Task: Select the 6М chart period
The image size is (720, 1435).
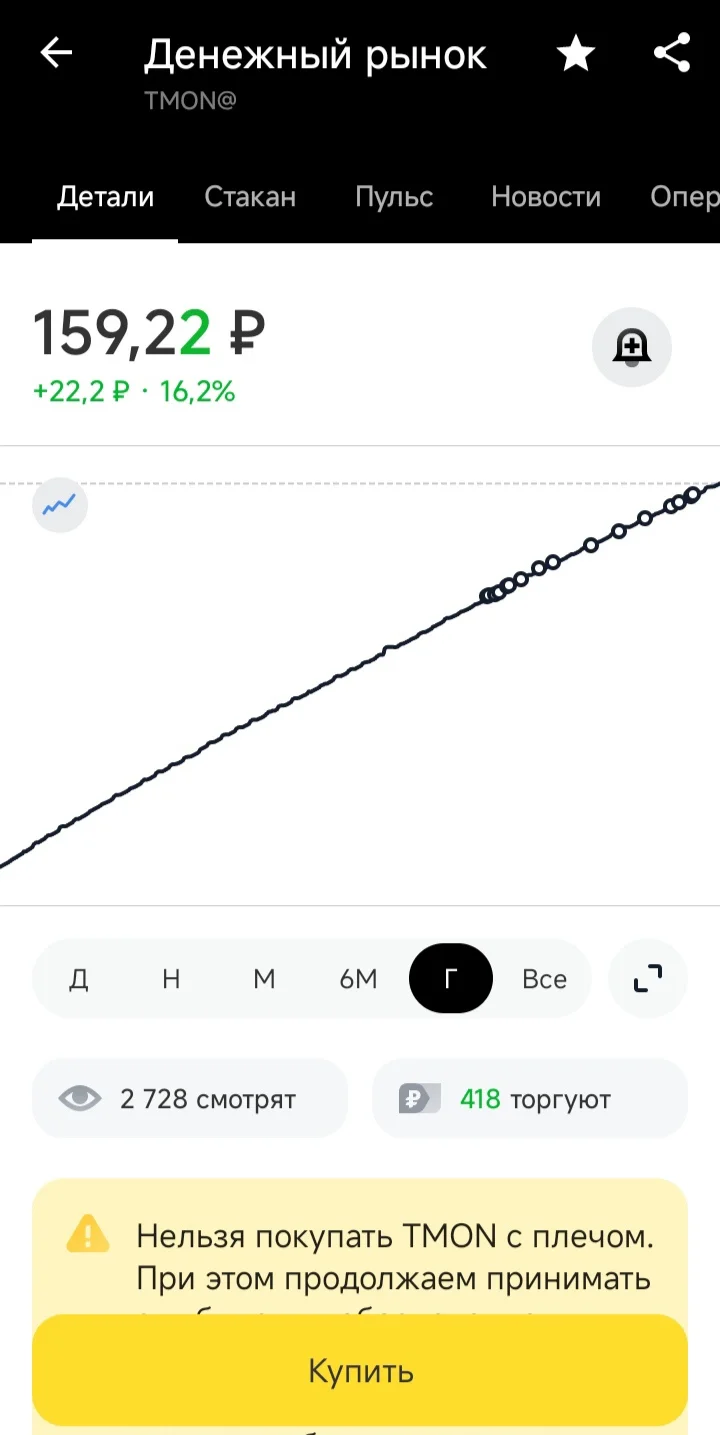Action: (x=358, y=979)
